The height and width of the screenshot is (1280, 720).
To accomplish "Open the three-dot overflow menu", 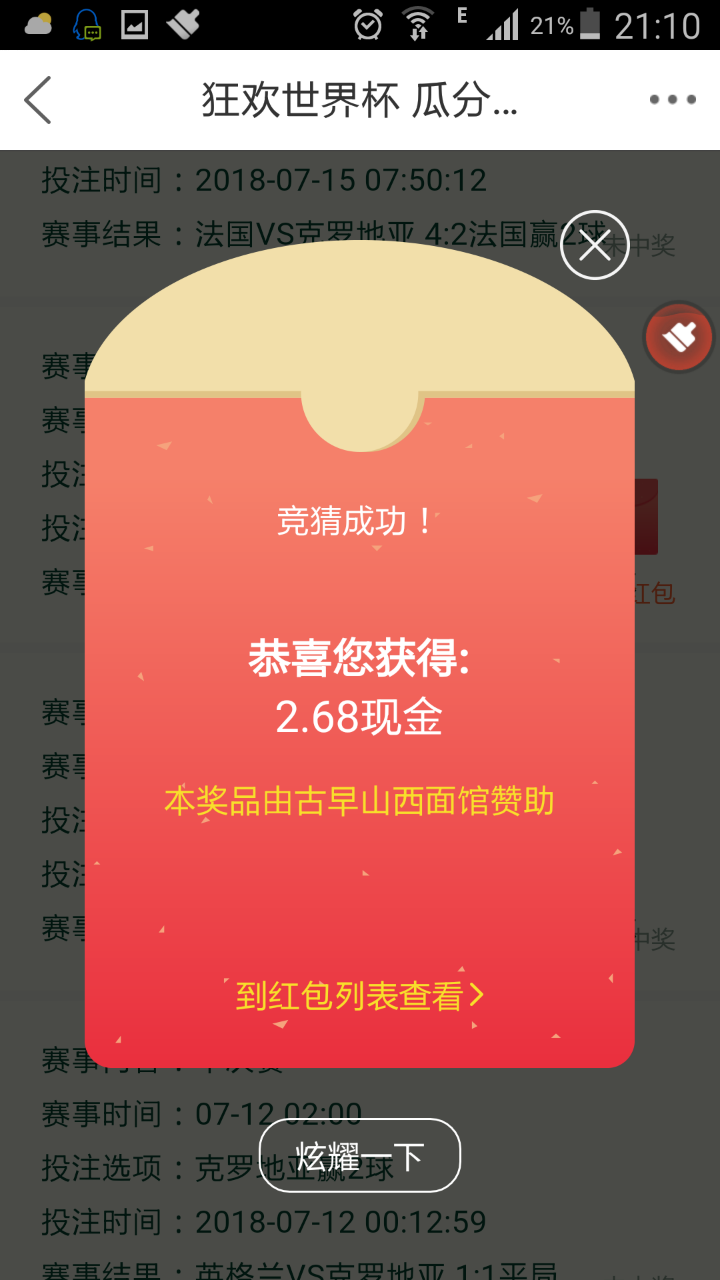I will point(672,100).
